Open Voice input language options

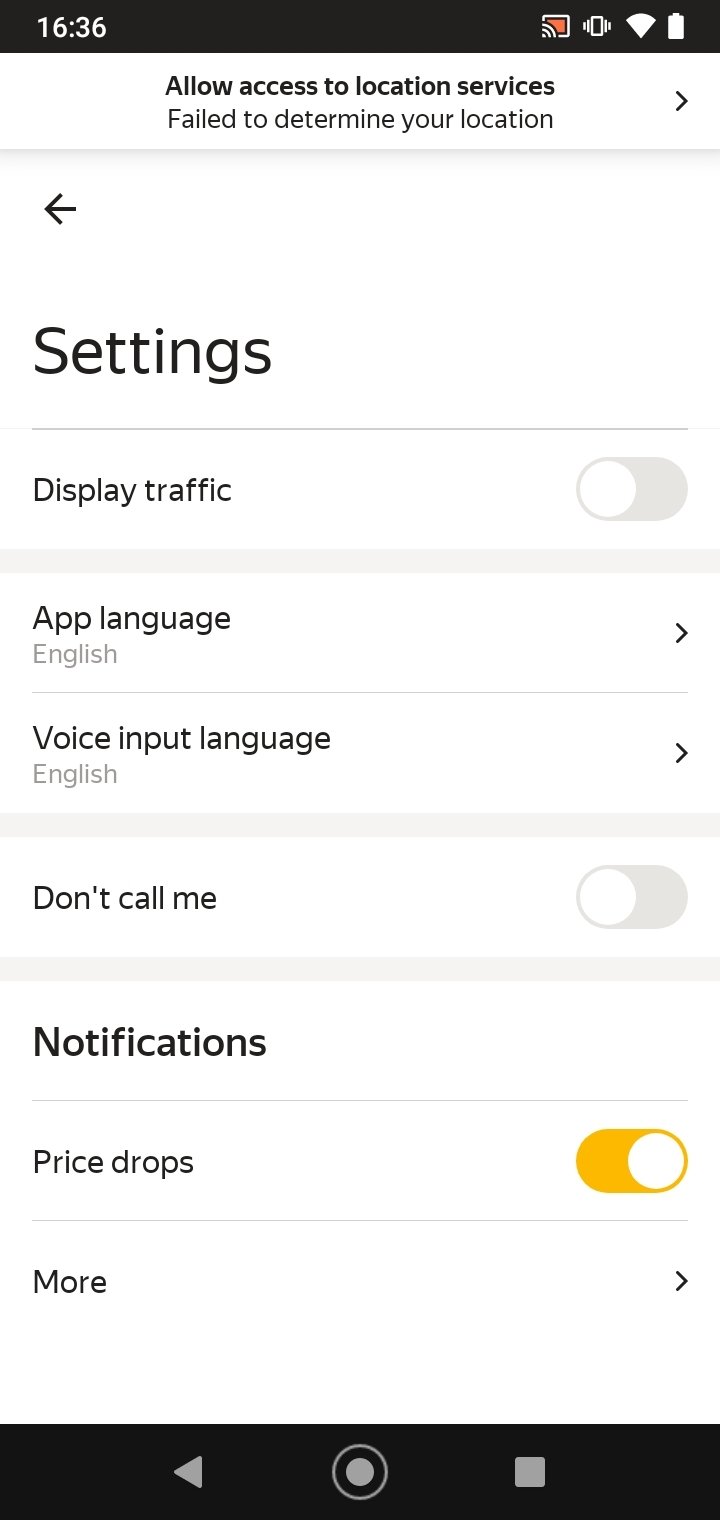click(x=360, y=753)
